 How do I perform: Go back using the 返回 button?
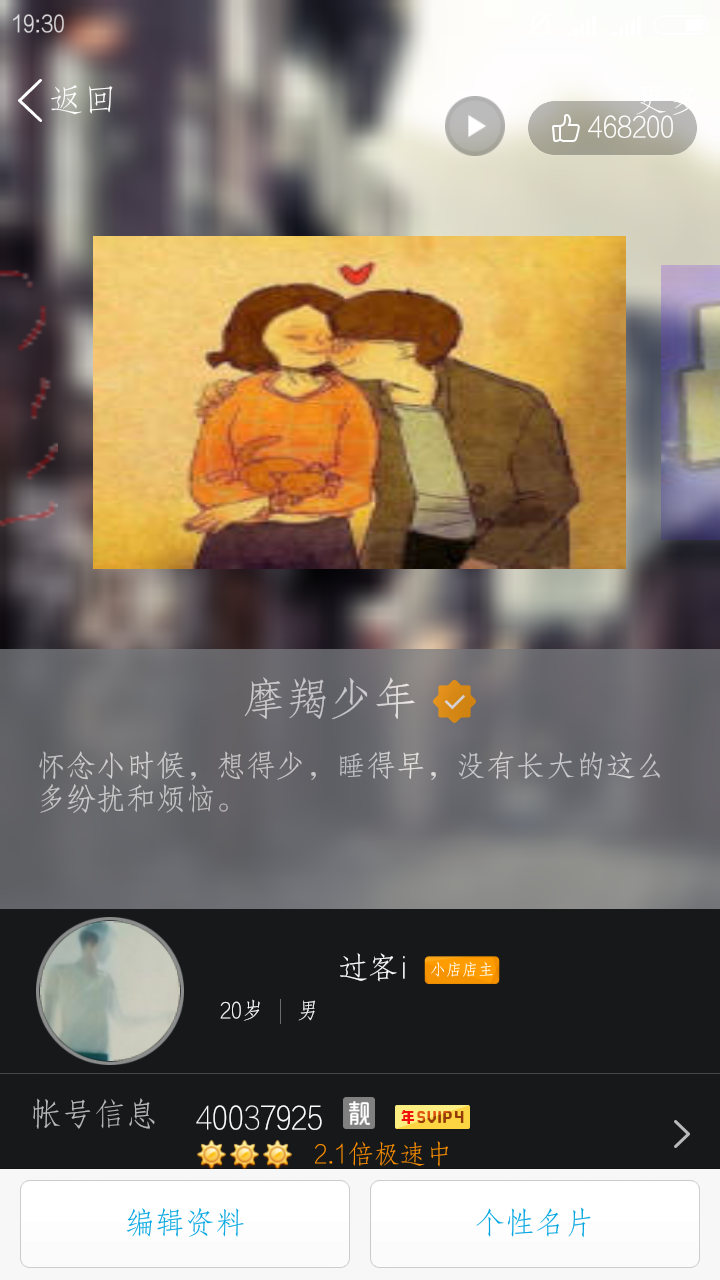[x=66, y=100]
